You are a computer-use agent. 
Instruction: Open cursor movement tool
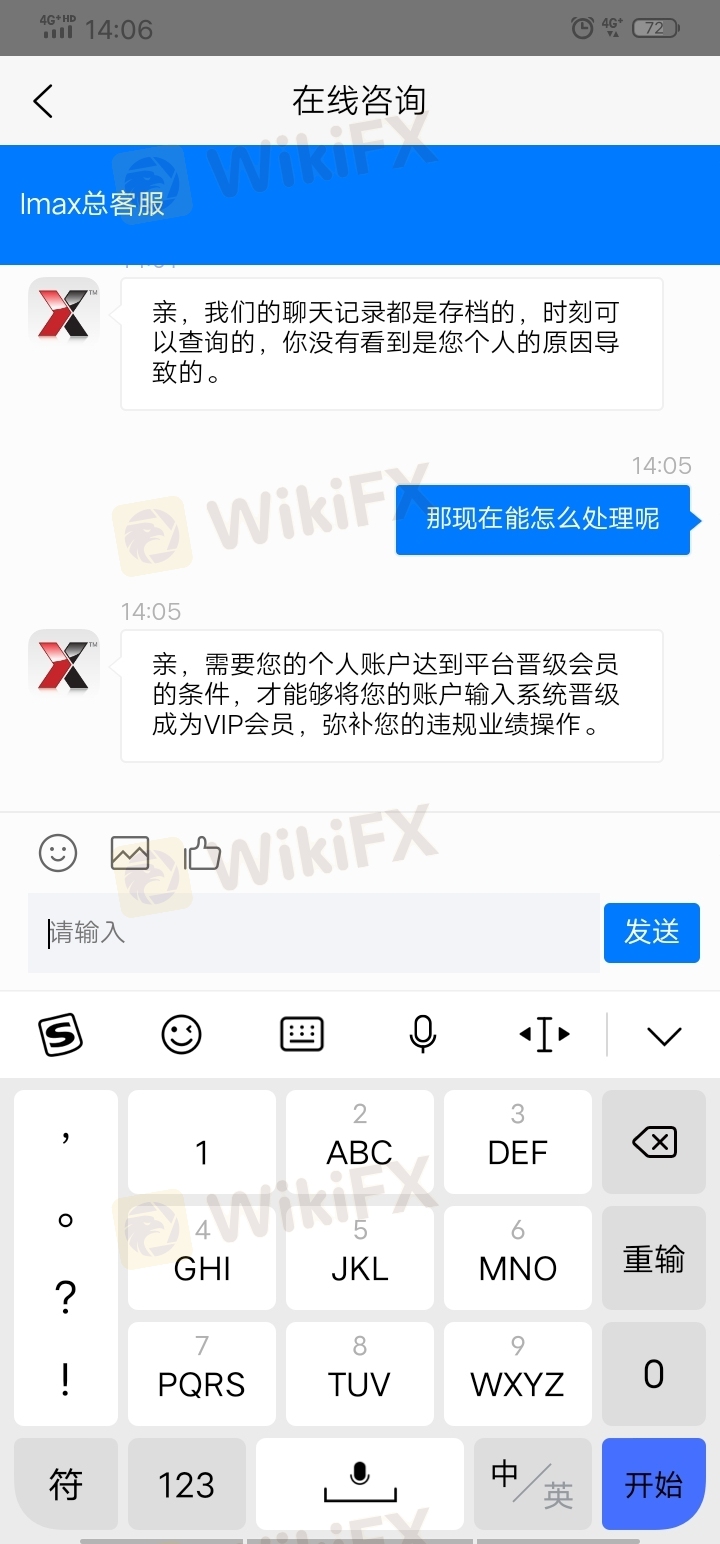coord(544,1034)
